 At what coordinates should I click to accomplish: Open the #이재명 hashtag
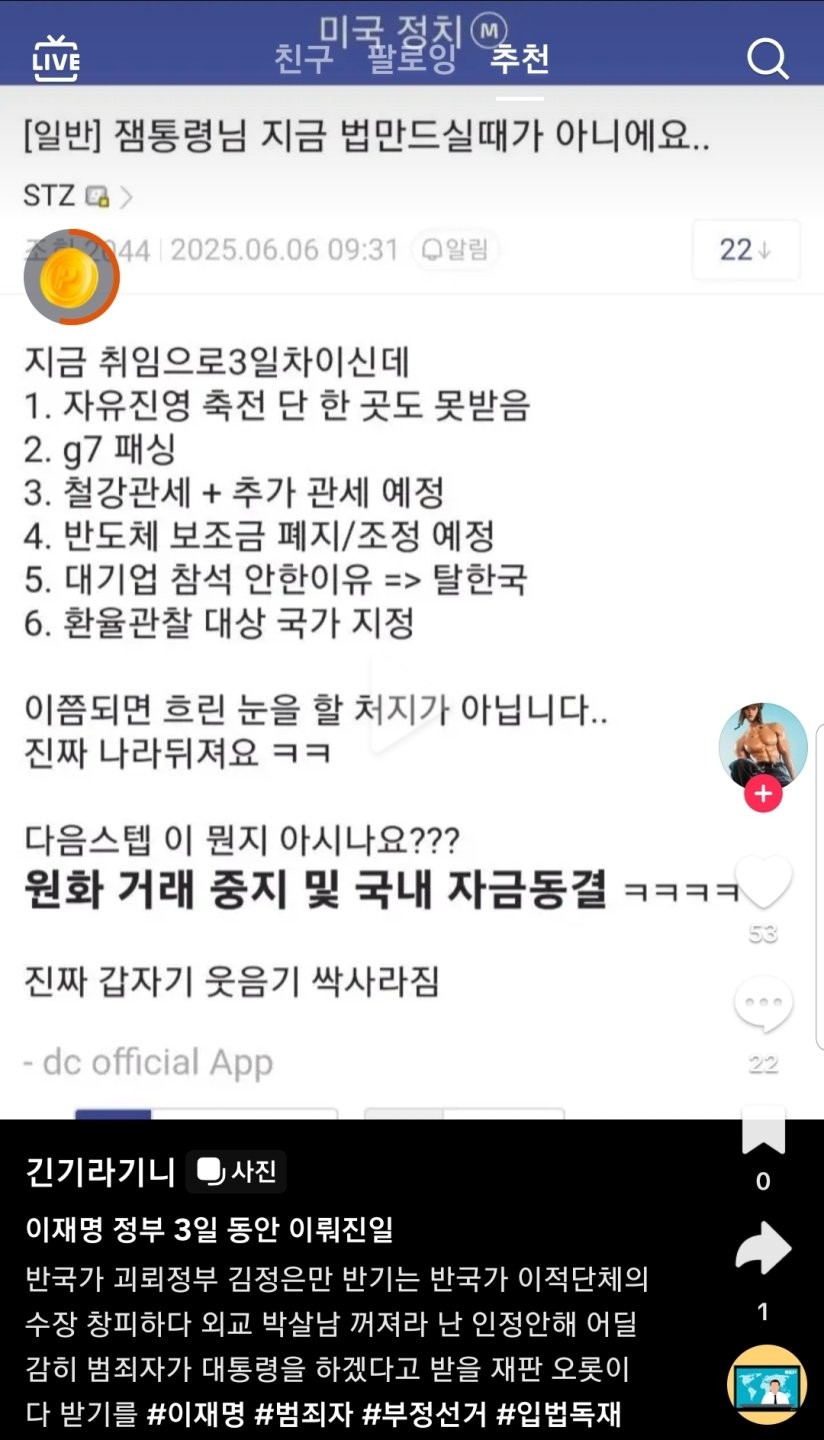click(196, 1414)
